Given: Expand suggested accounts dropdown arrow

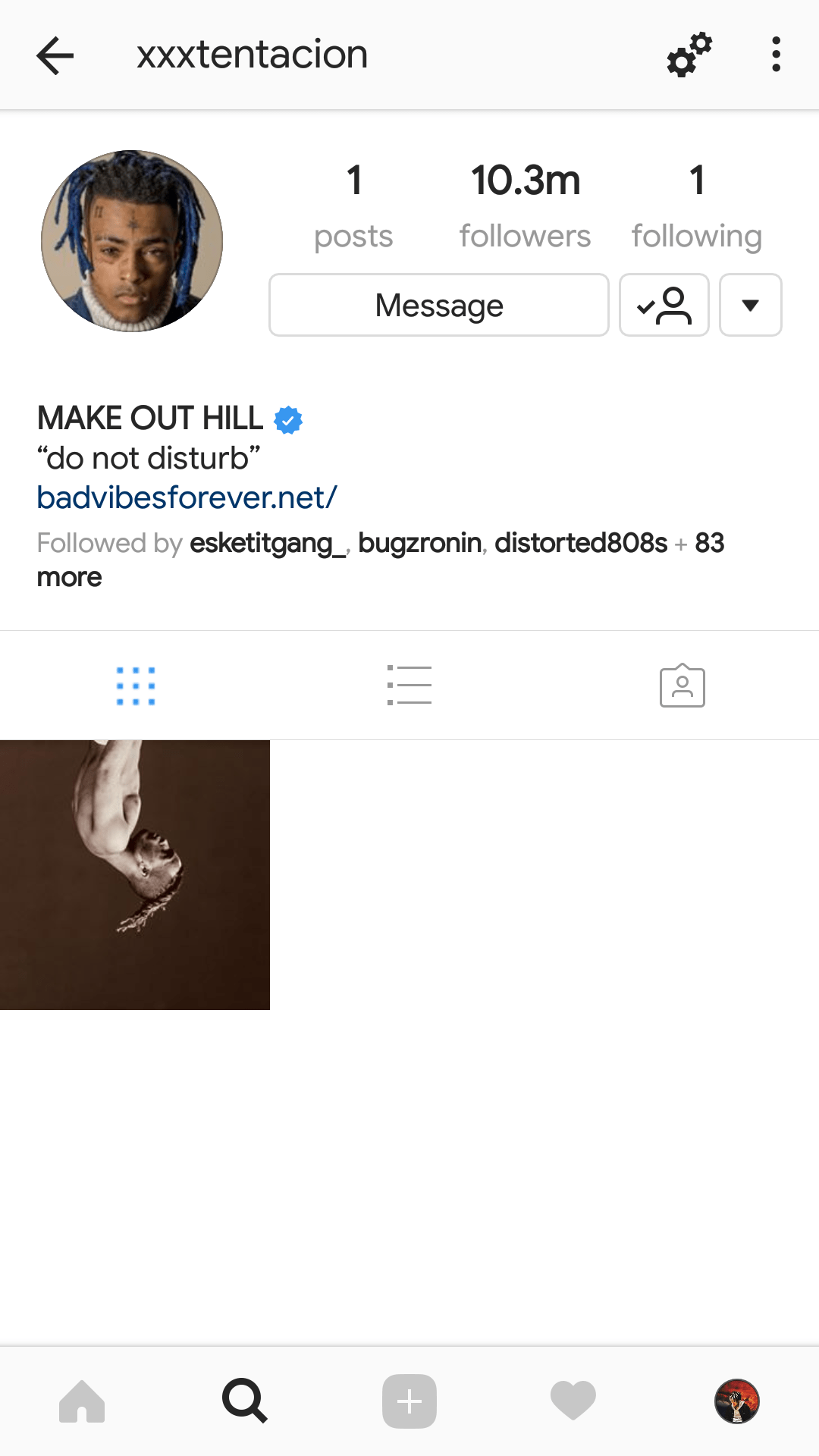Looking at the screenshot, I should click(x=750, y=305).
